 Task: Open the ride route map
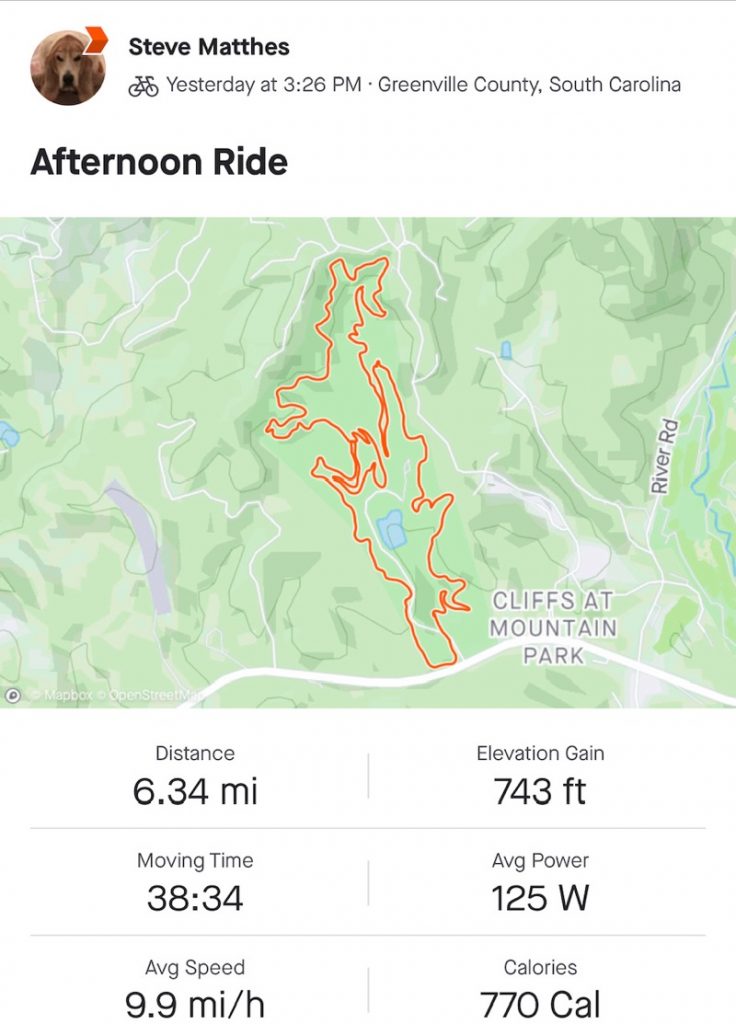(368, 460)
